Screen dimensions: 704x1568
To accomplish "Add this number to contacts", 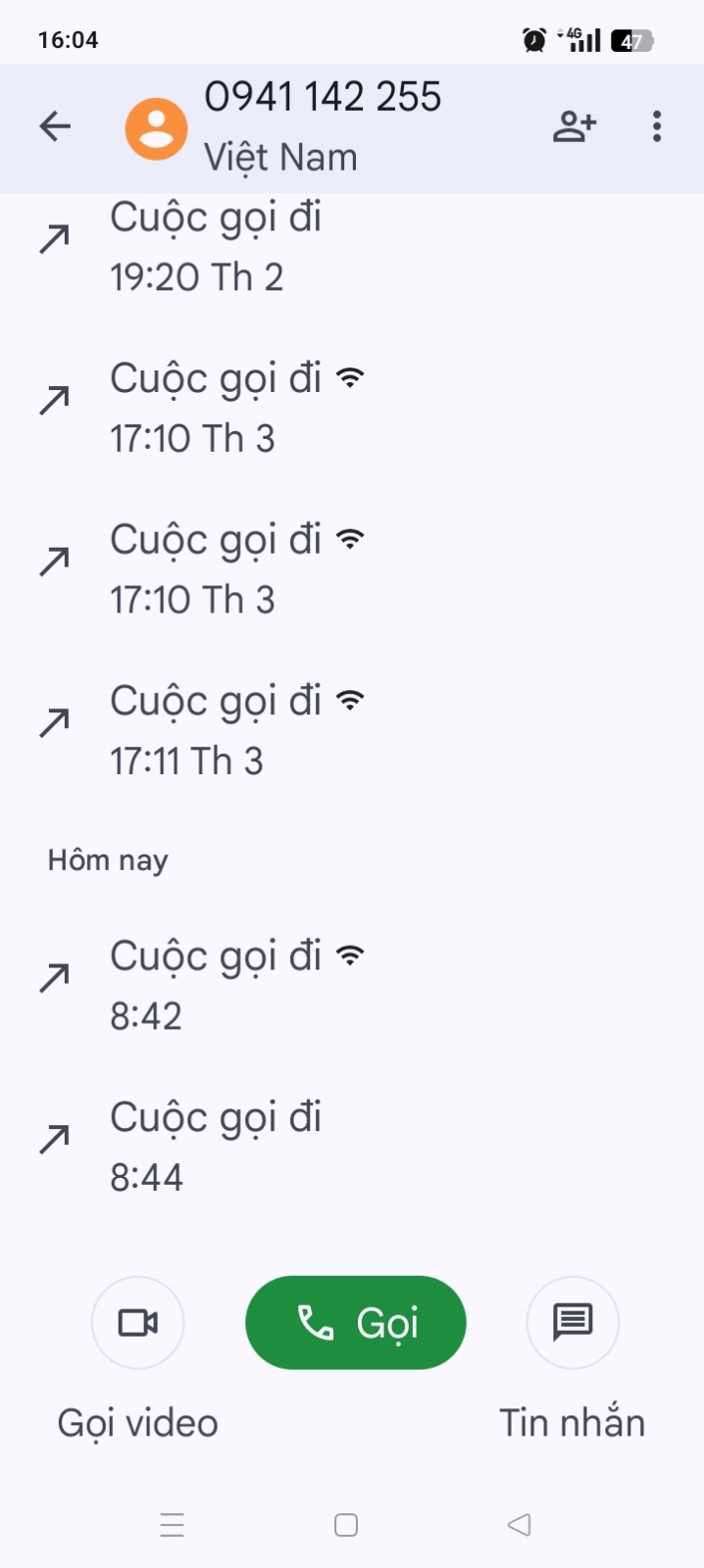I will point(575,126).
